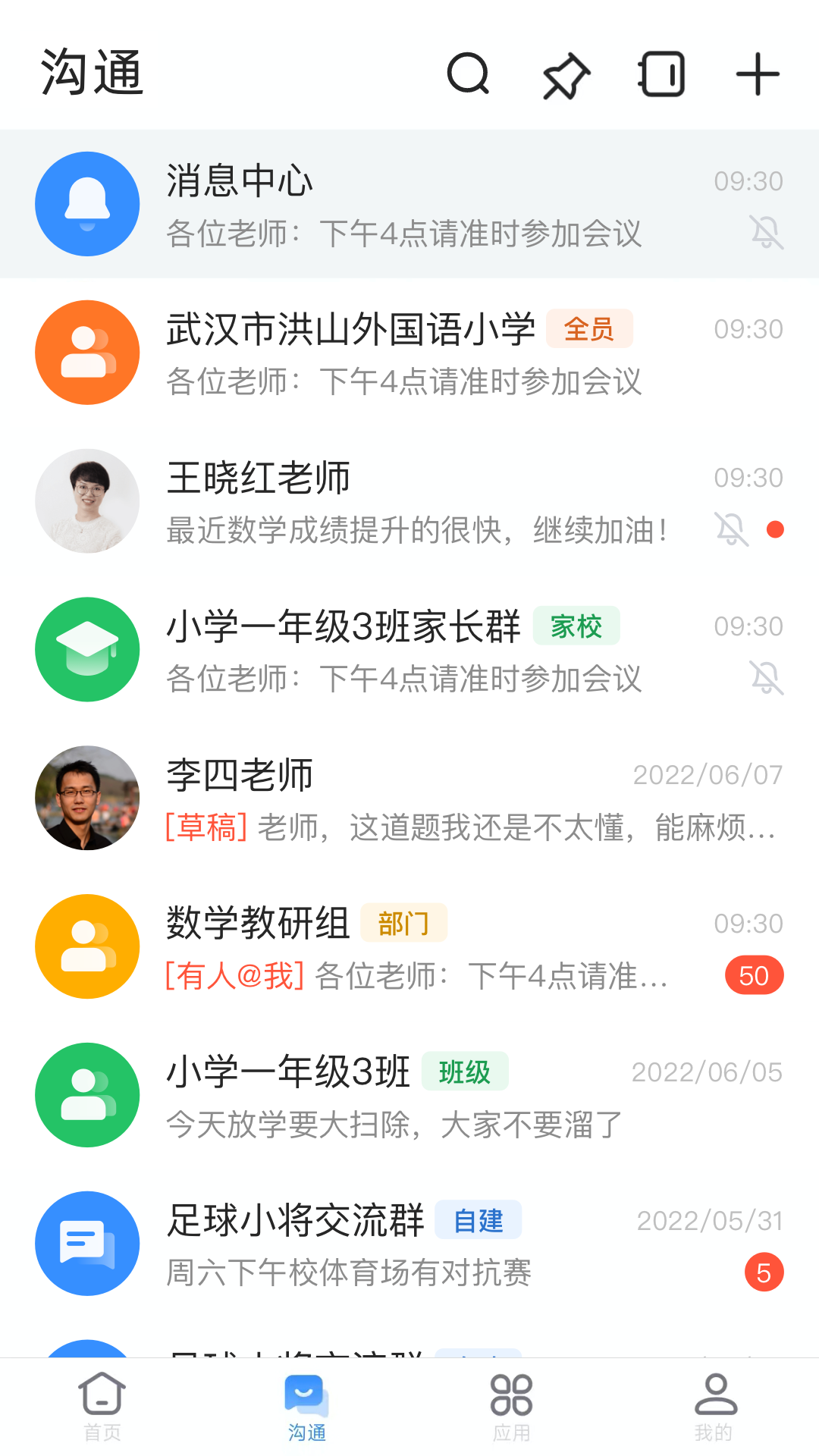Viewport: 819px width, 1456px height.
Task: Click the yellow group icon of 数学教研组
Action: [86, 946]
